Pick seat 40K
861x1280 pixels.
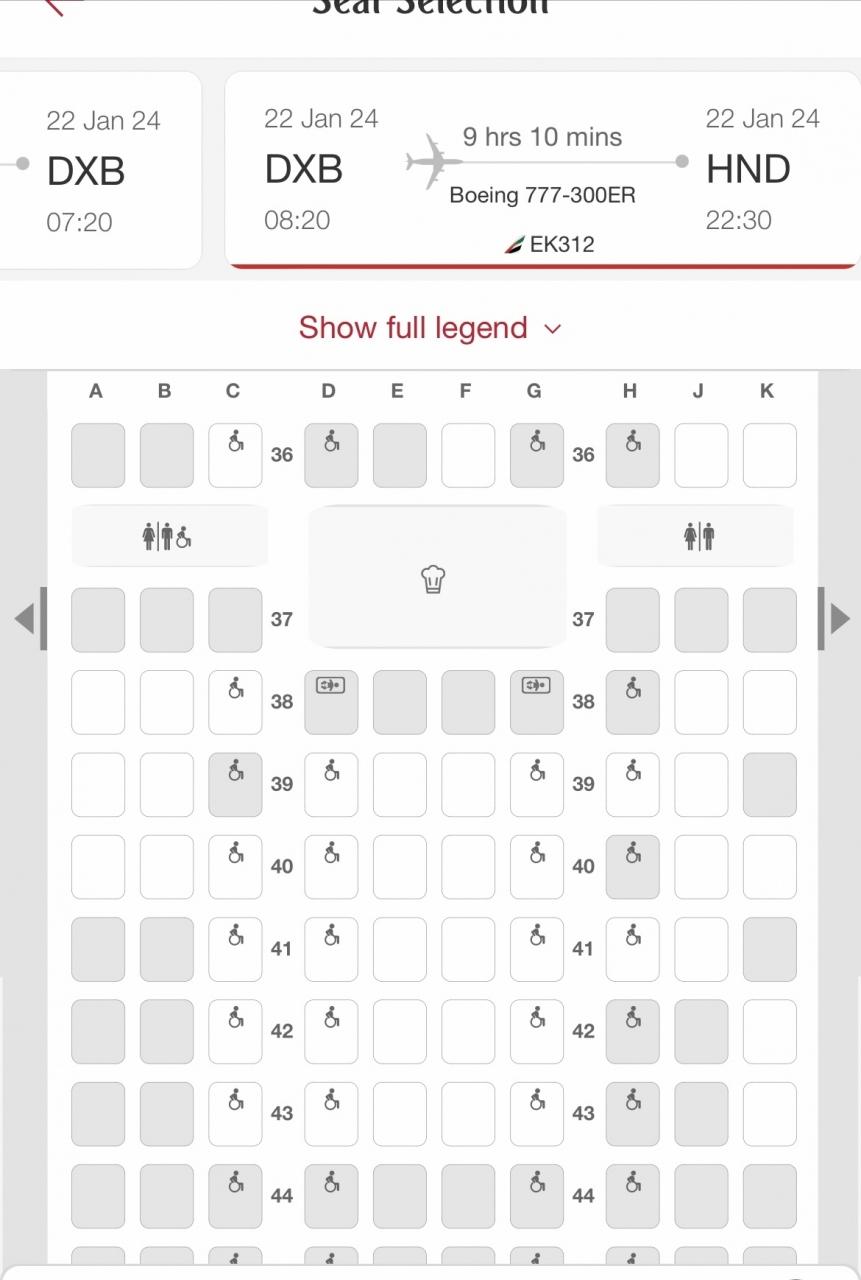click(770, 867)
